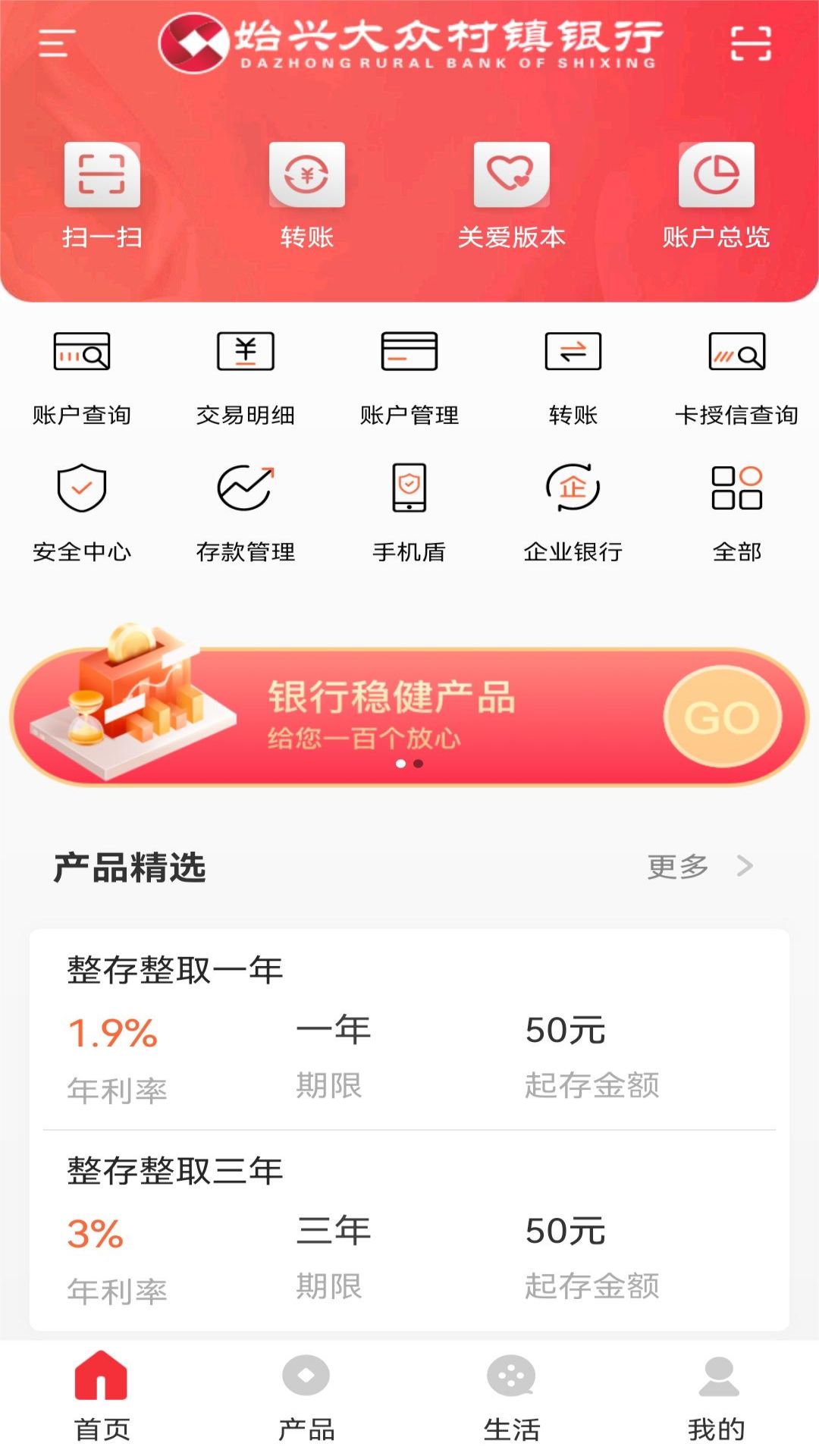
Task: Go to the 我的 tab
Action: (717, 1397)
